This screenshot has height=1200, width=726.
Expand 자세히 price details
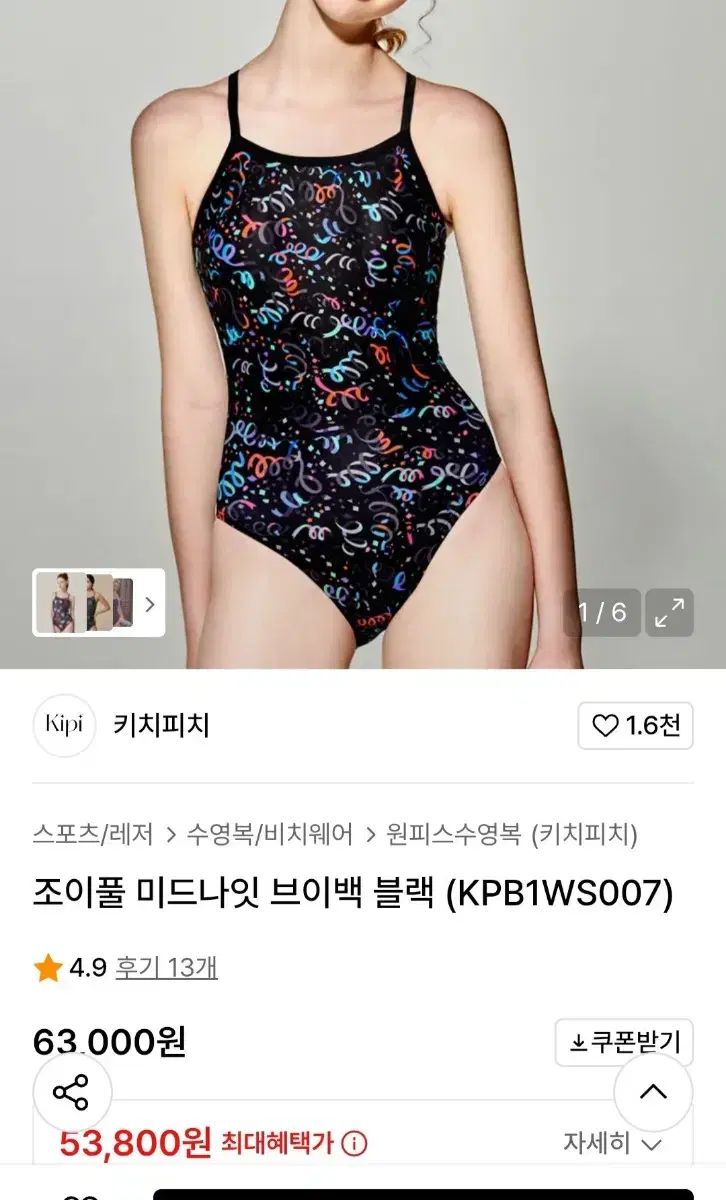tap(612, 1142)
